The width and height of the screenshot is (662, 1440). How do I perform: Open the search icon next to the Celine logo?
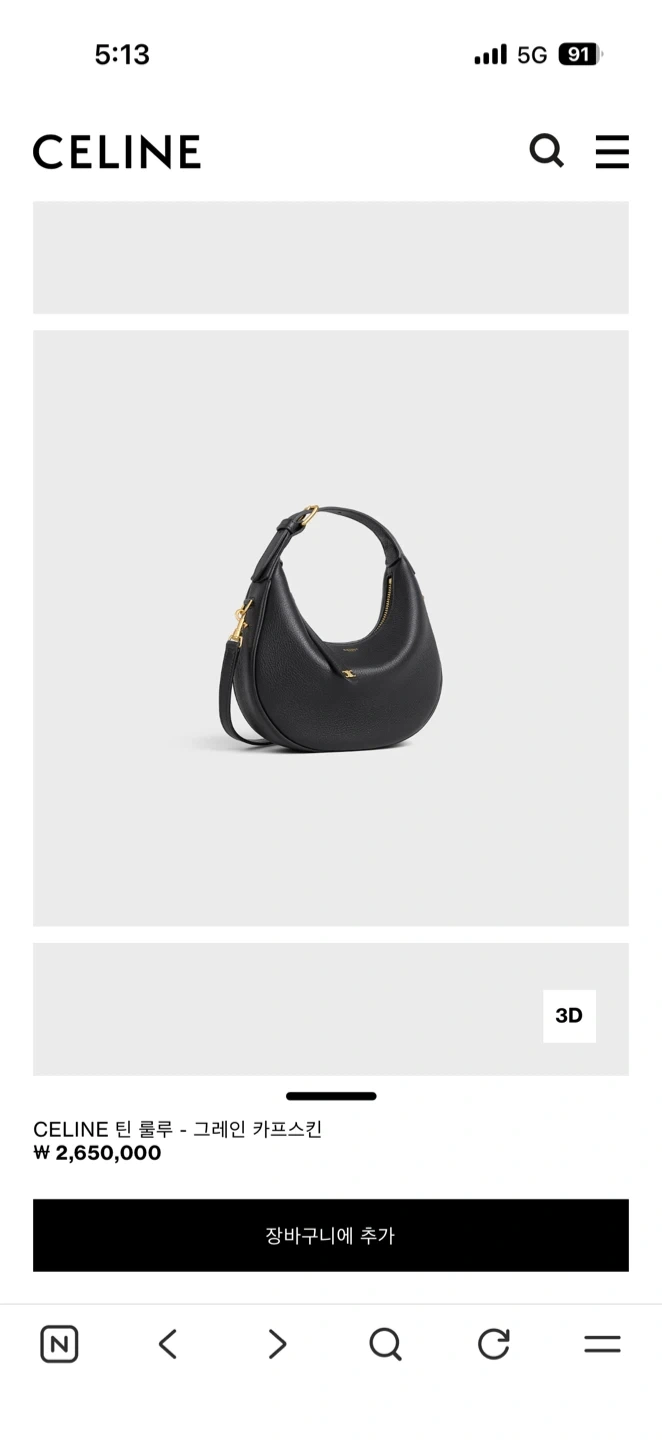pyautogui.click(x=546, y=151)
